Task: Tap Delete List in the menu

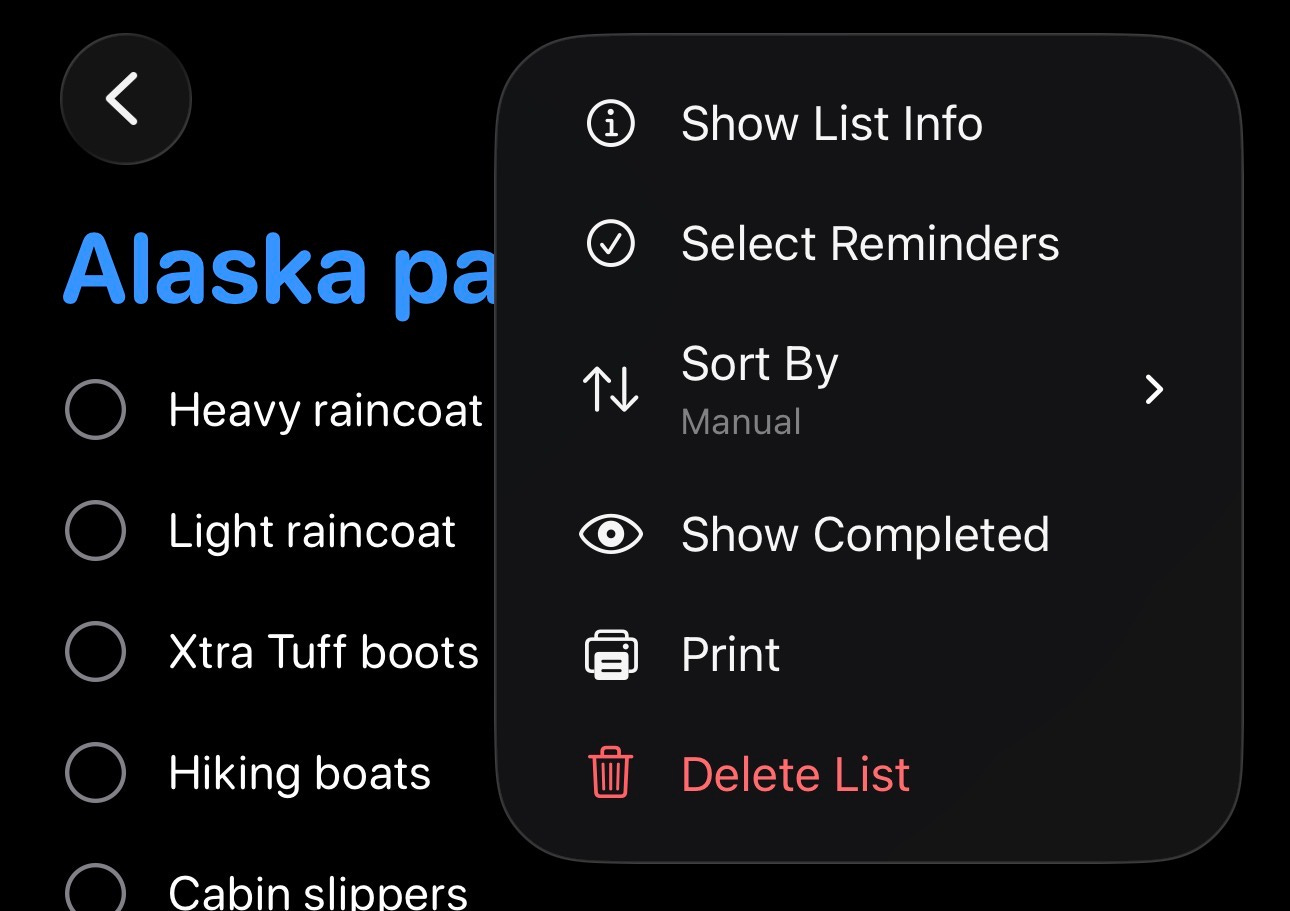Action: tap(868, 775)
